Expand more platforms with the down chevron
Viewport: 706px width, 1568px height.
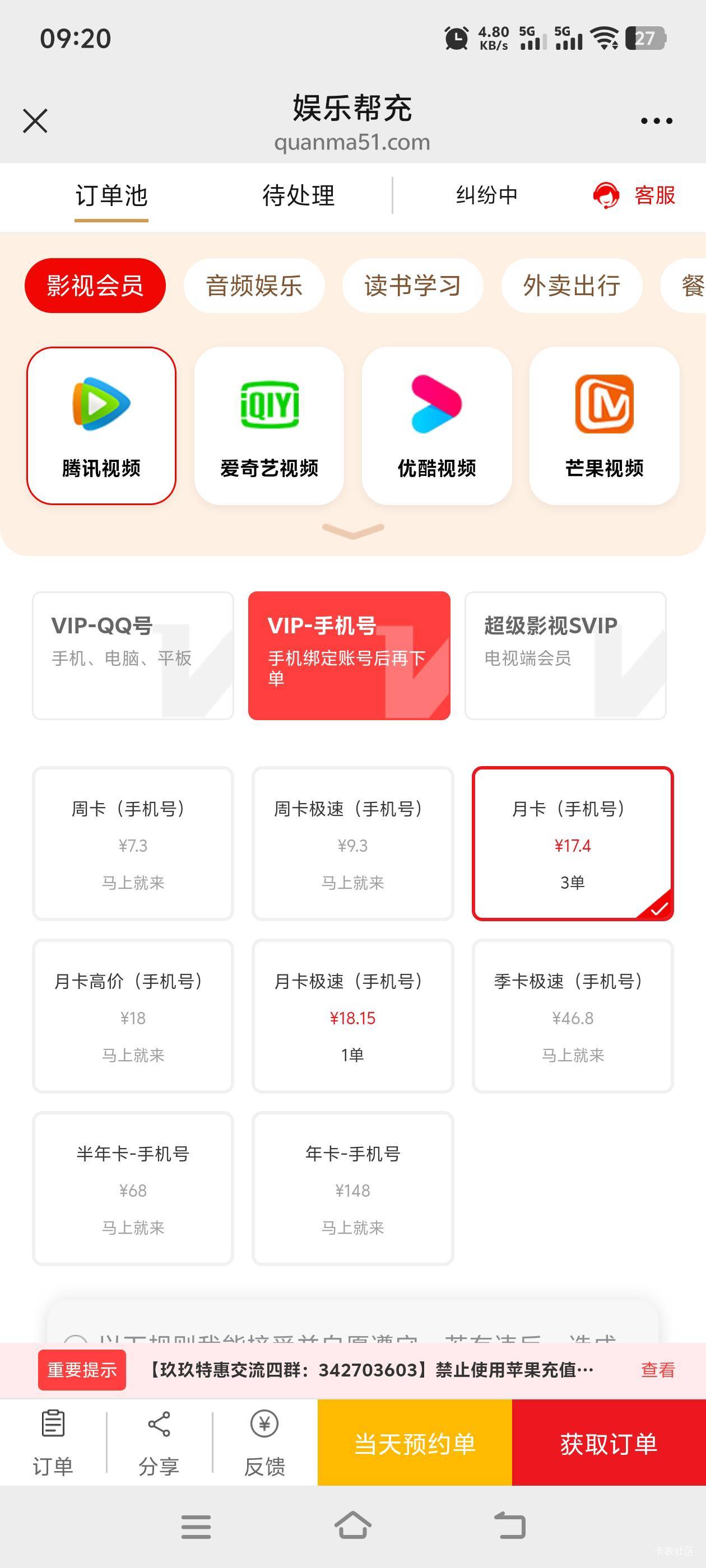354,531
